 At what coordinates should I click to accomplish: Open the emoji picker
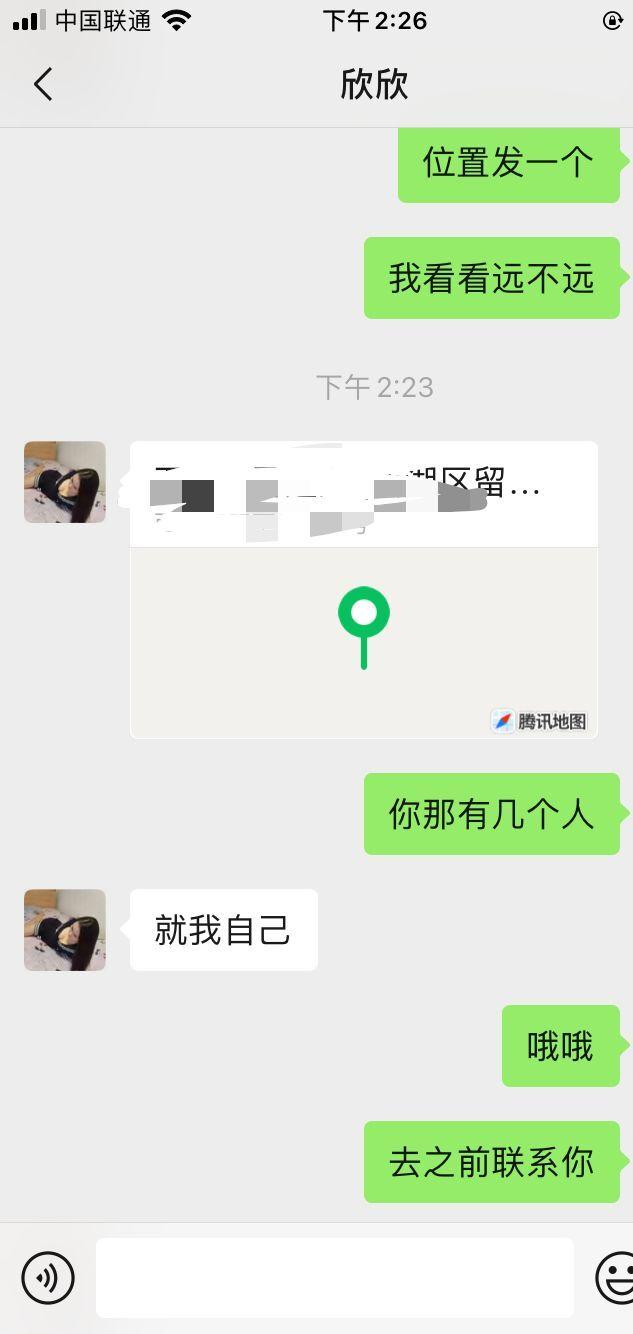[616, 1277]
